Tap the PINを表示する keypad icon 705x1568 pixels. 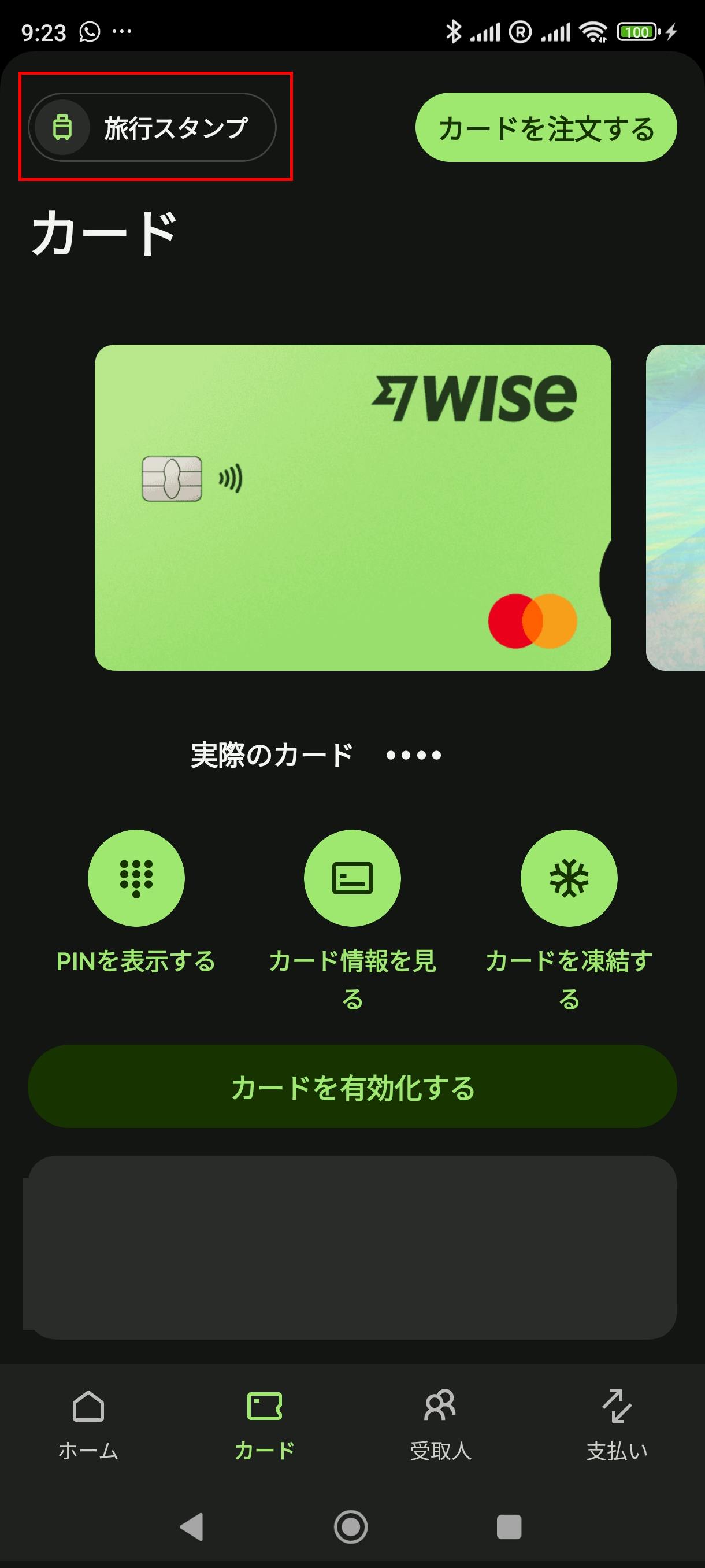coord(136,878)
